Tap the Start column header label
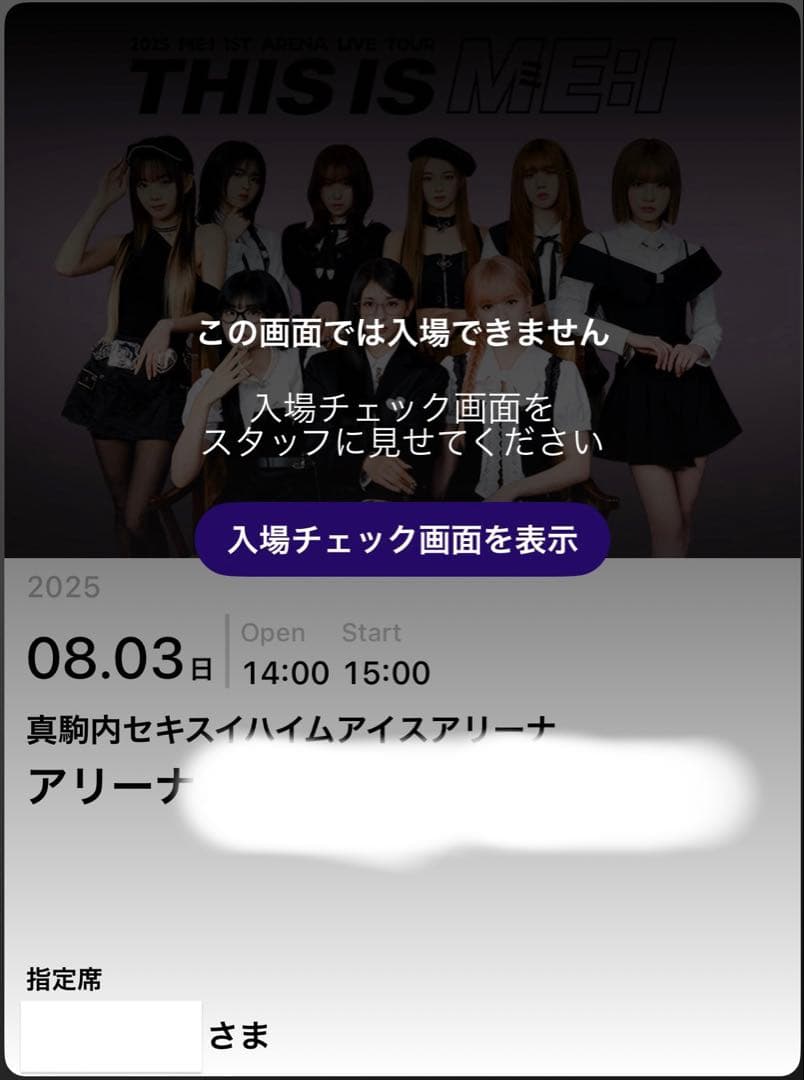This screenshot has height=1080, width=804. 373,632
